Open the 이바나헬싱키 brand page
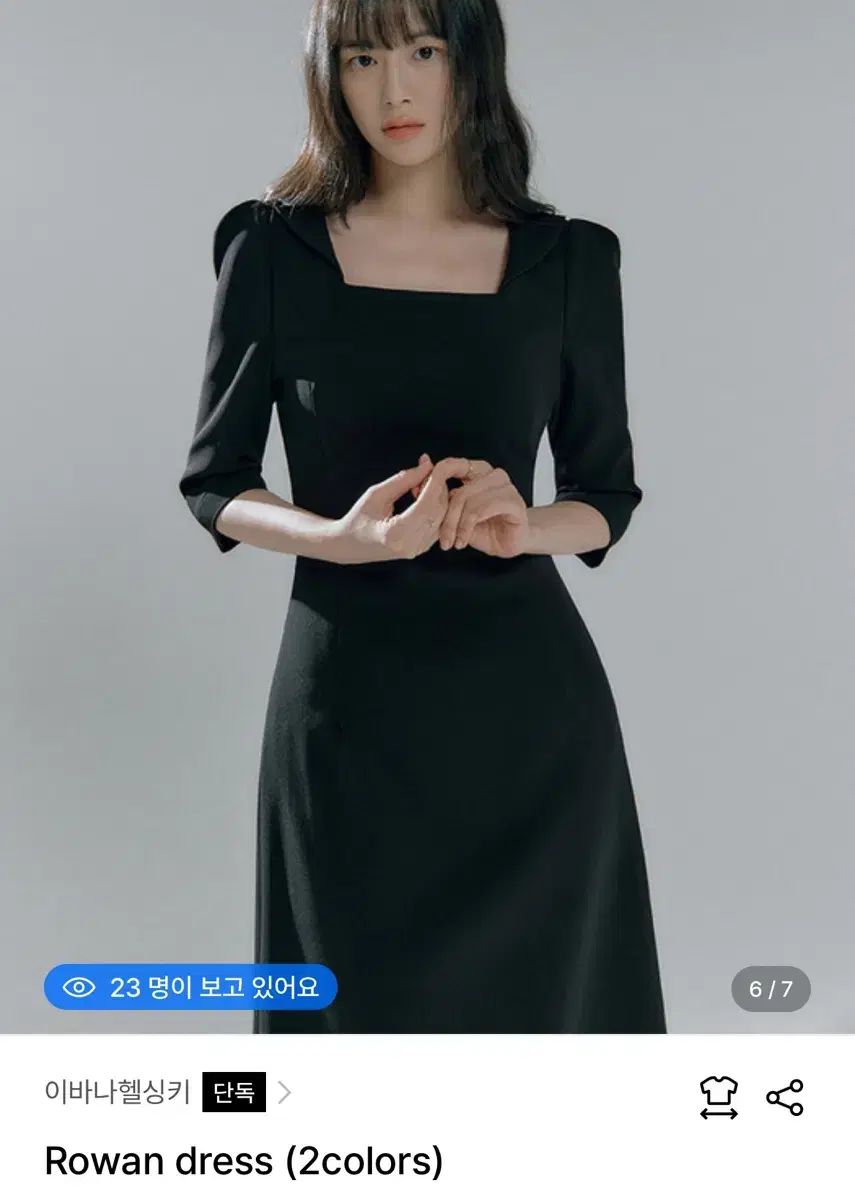 (117, 1091)
